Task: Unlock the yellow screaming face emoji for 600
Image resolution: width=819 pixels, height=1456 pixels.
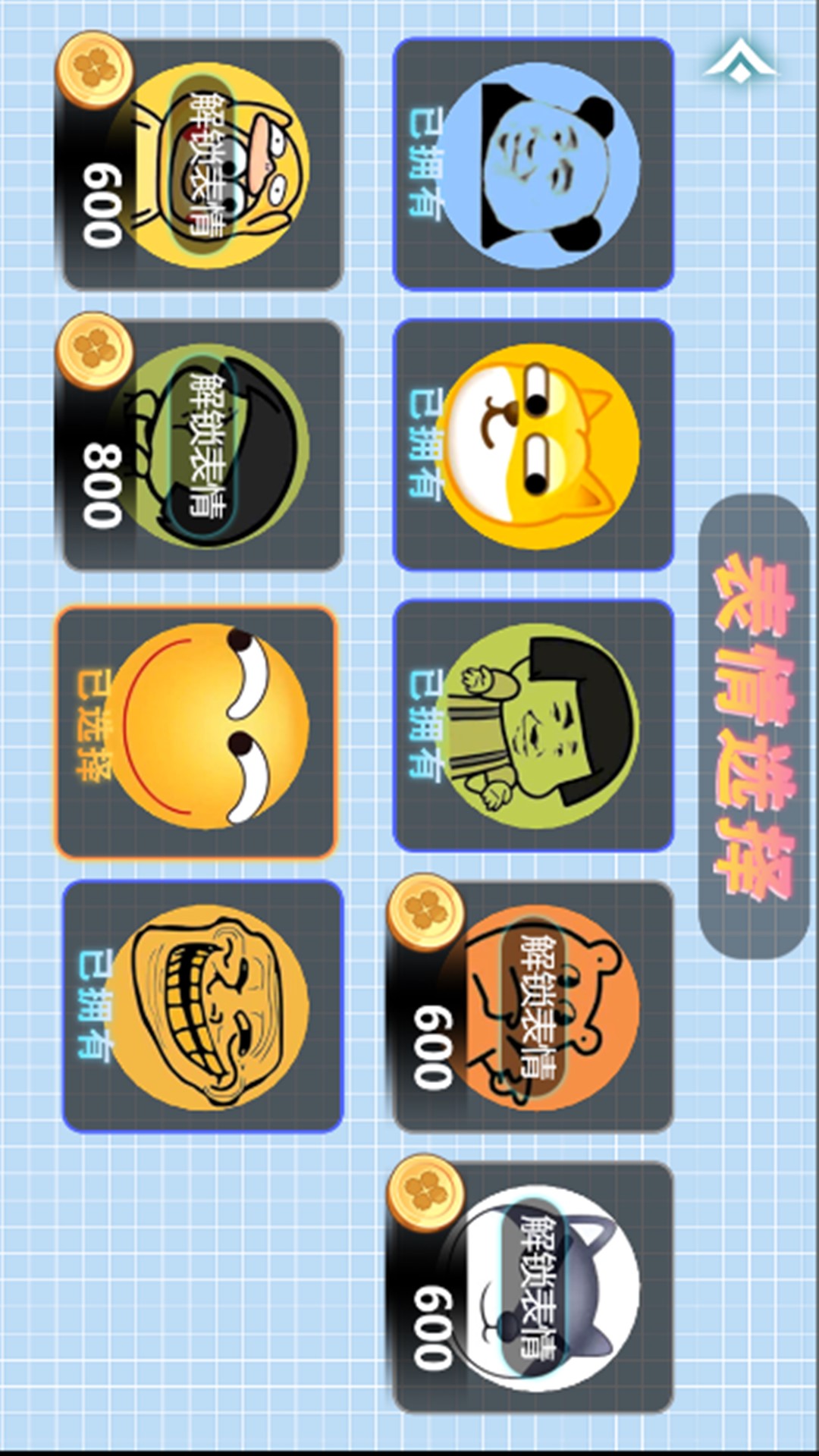Action: pos(202,165)
